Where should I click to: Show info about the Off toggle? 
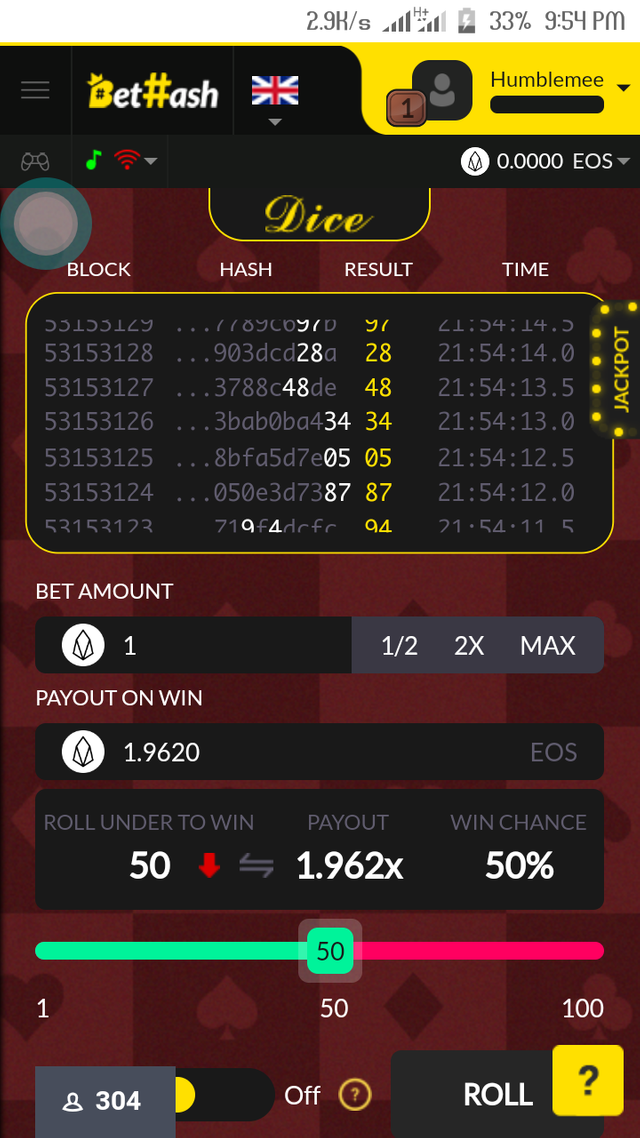pyautogui.click(x=355, y=1096)
